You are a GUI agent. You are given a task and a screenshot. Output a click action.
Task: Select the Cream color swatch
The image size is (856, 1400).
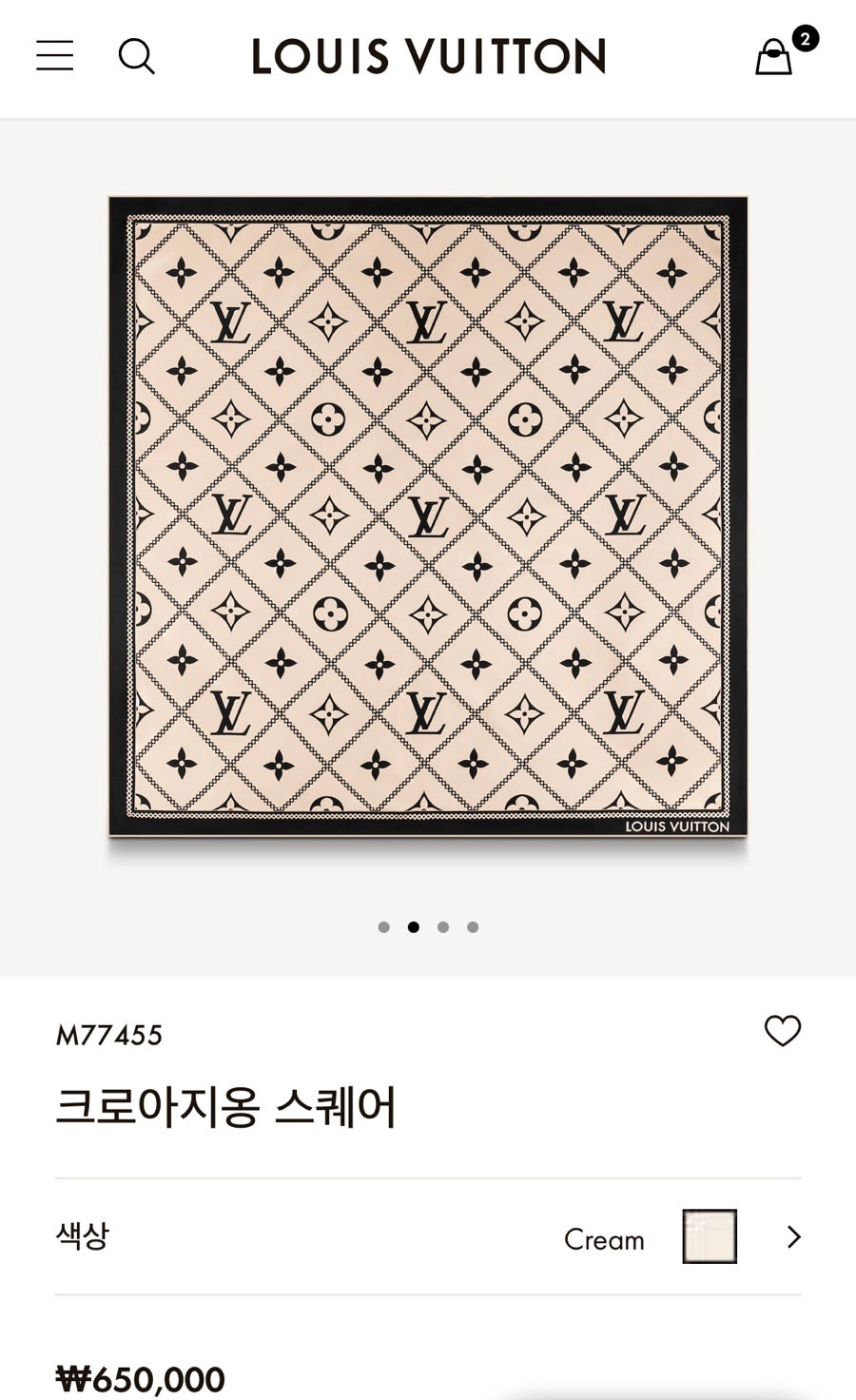pyautogui.click(x=710, y=1236)
